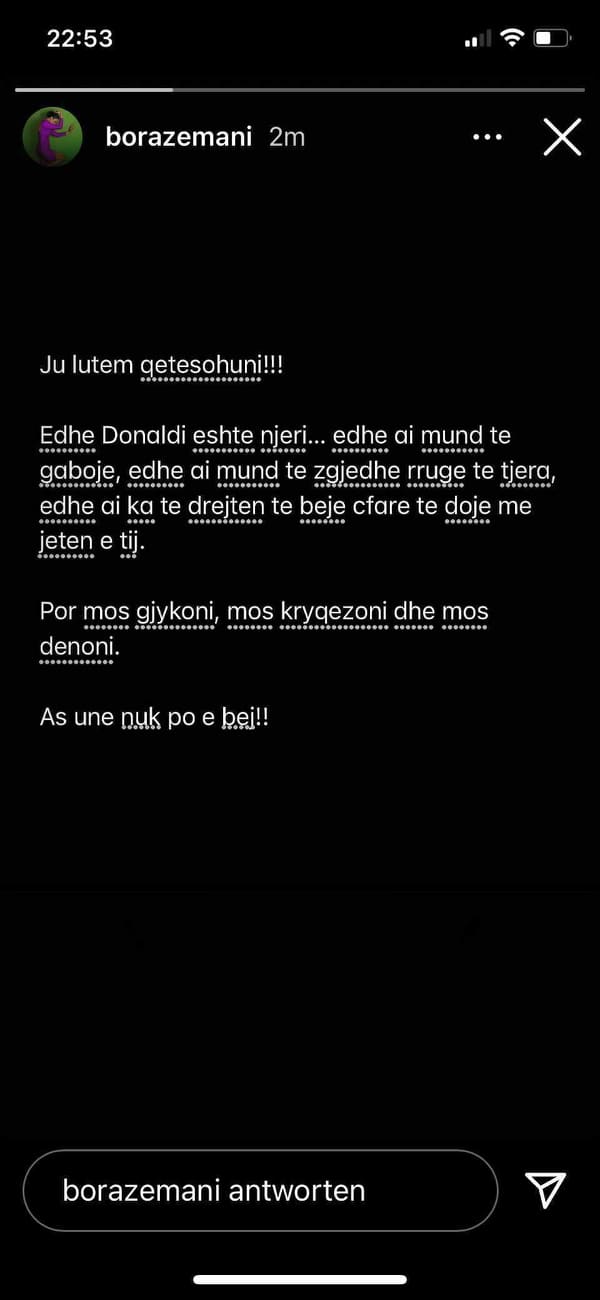
Task: Close the story viewer
Action: tap(562, 136)
